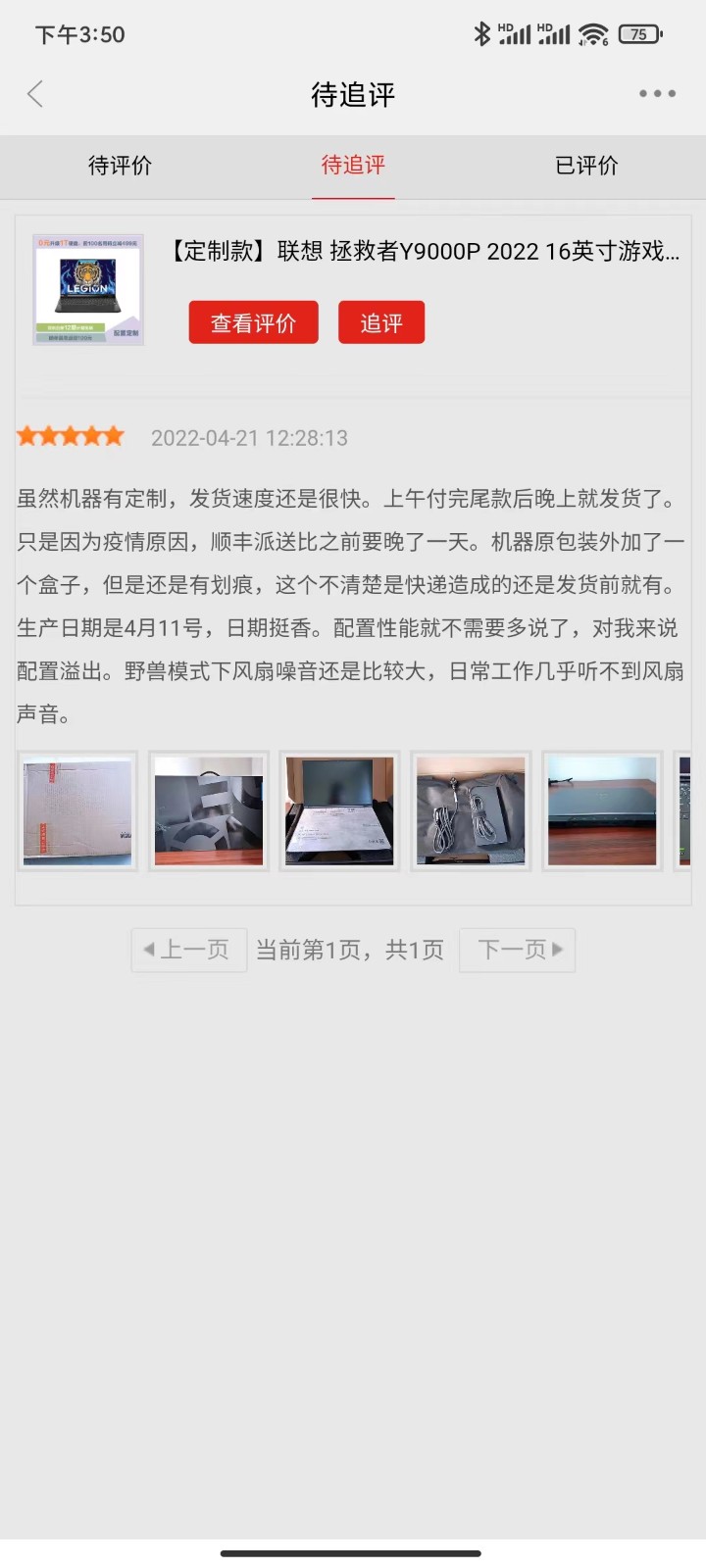Open the Lenovo Y9000P product image
Viewport: 706px width, 1568px height.
(x=88, y=289)
